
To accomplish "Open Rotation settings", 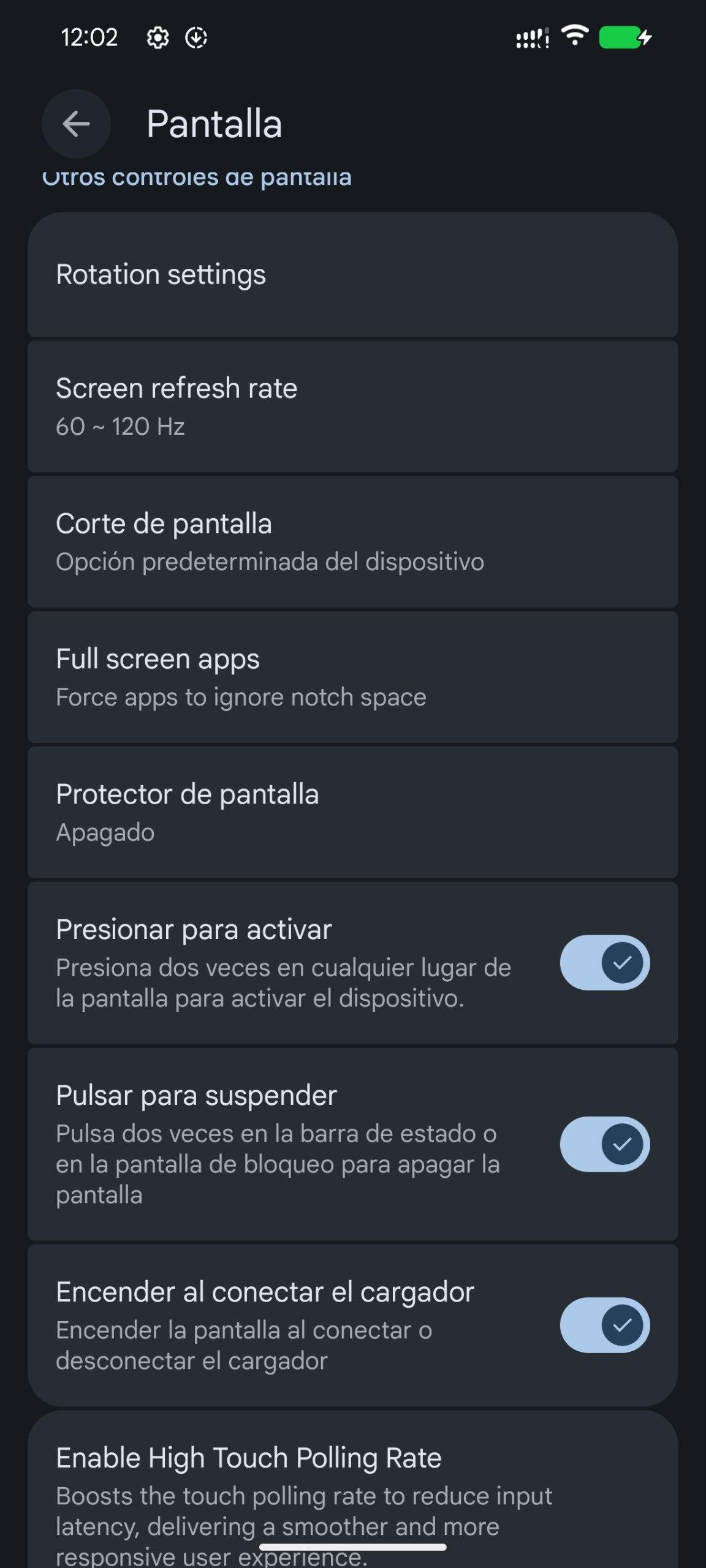I will (x=352, y=274).
